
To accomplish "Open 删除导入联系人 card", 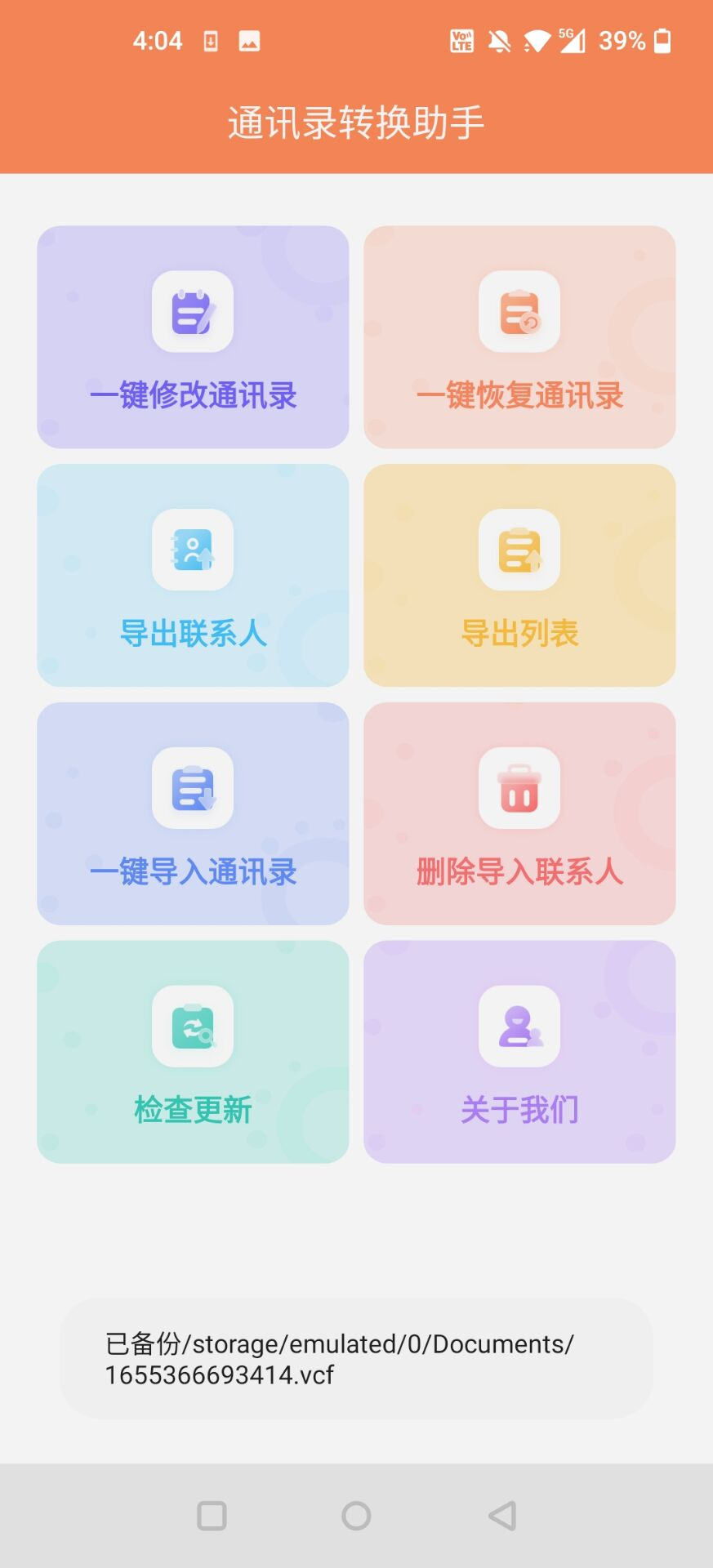I will [x=519, y=814].
